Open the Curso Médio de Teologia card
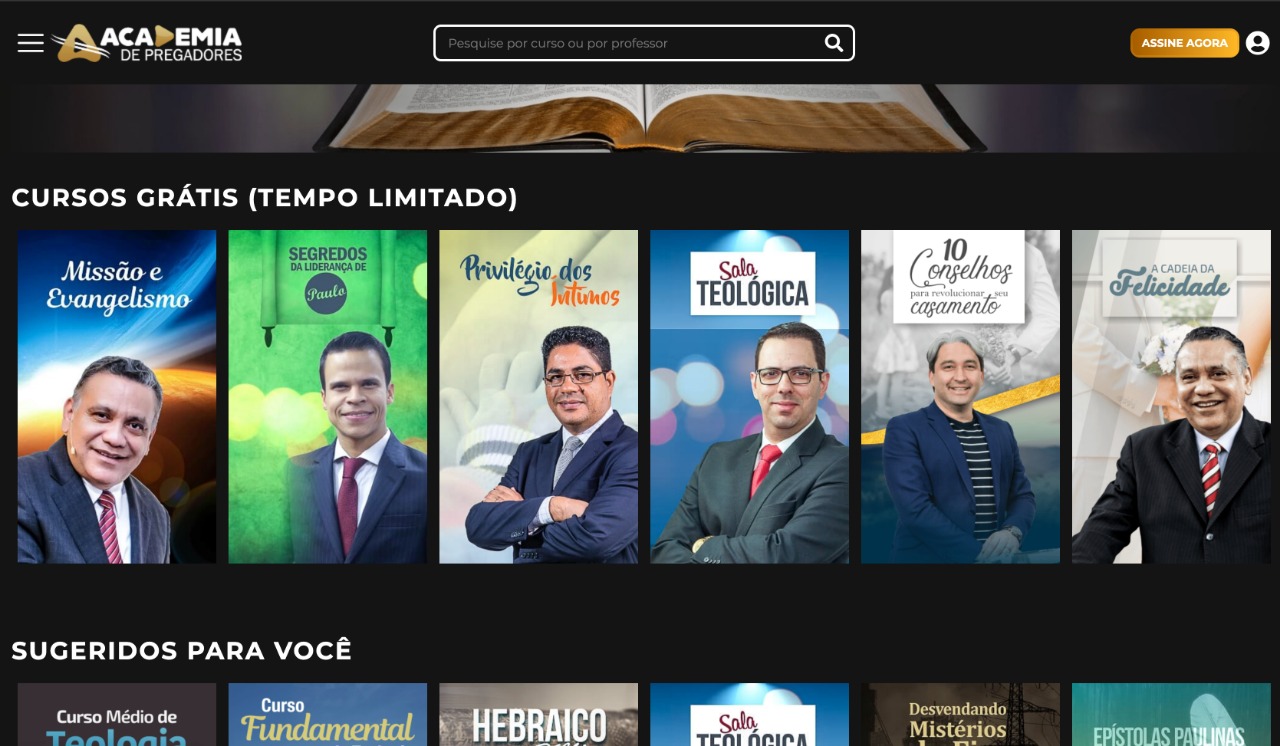The image size is (1280, 746). click(117, 716)
